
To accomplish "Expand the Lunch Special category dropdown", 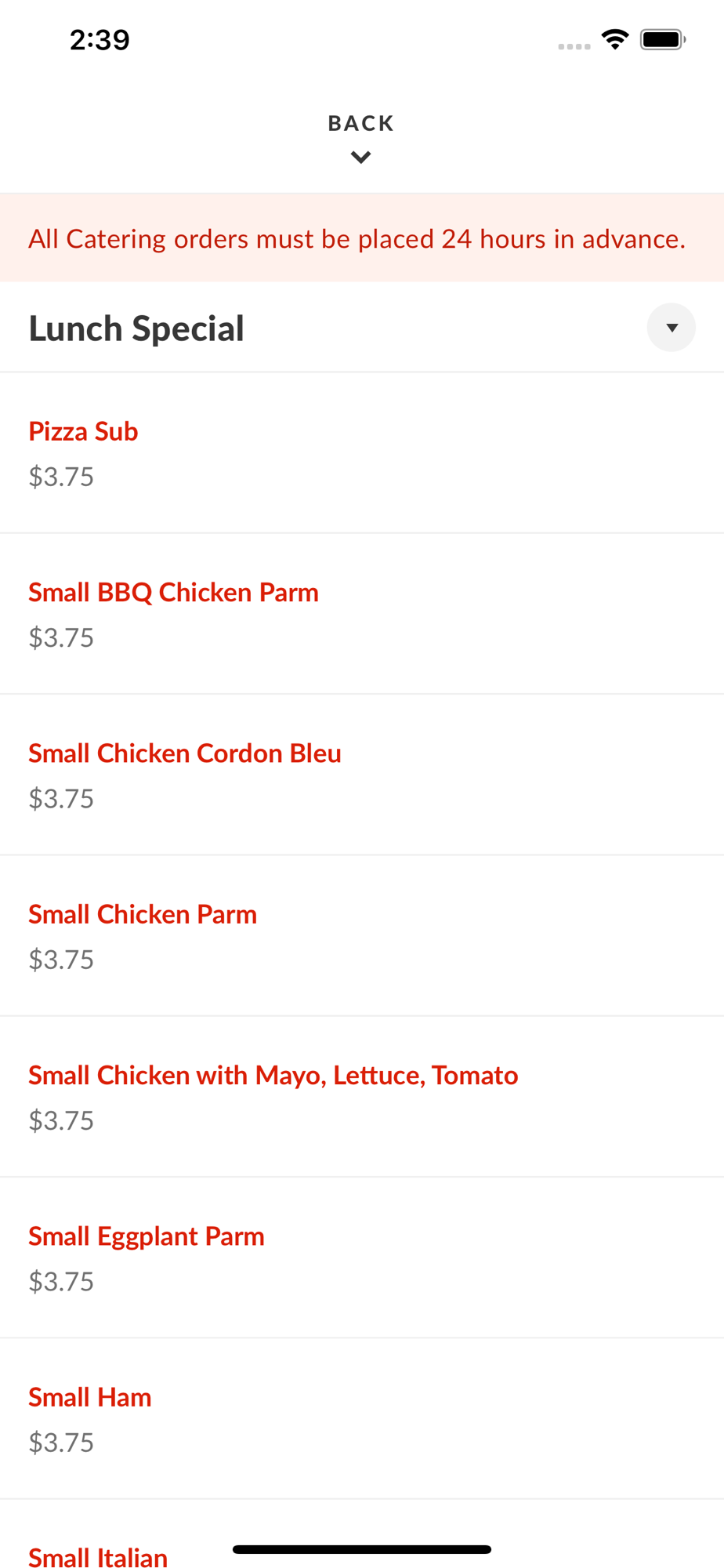I will 671,328.
